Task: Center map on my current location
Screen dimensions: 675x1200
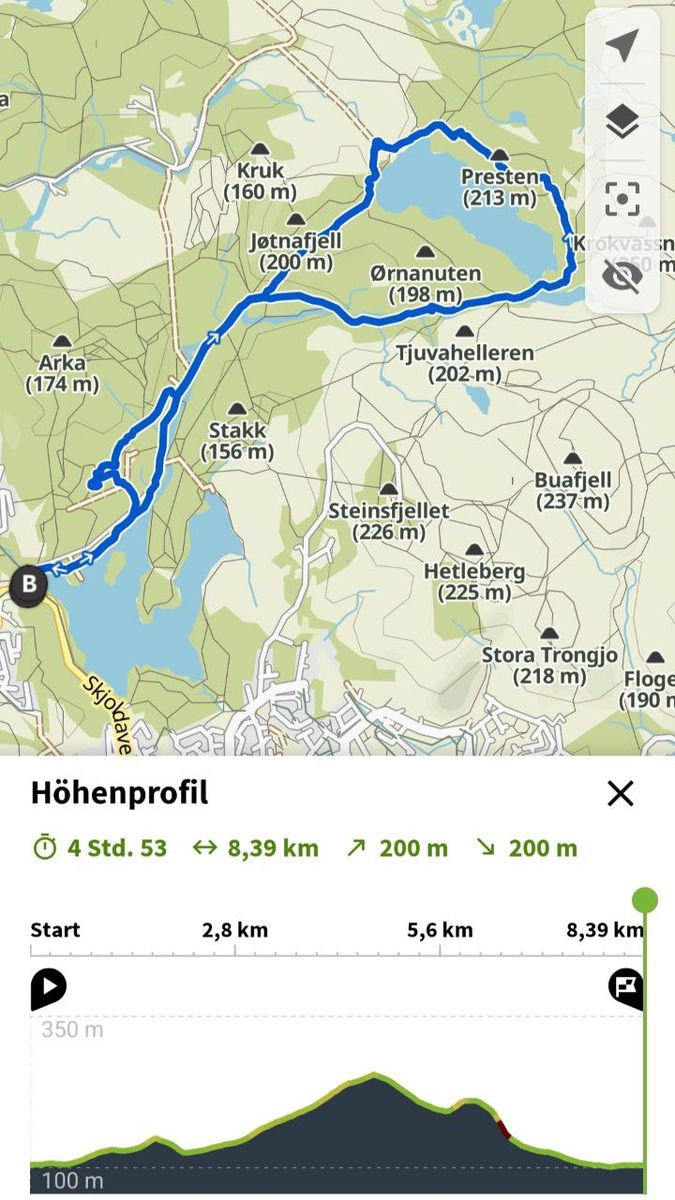Action: 622,47
